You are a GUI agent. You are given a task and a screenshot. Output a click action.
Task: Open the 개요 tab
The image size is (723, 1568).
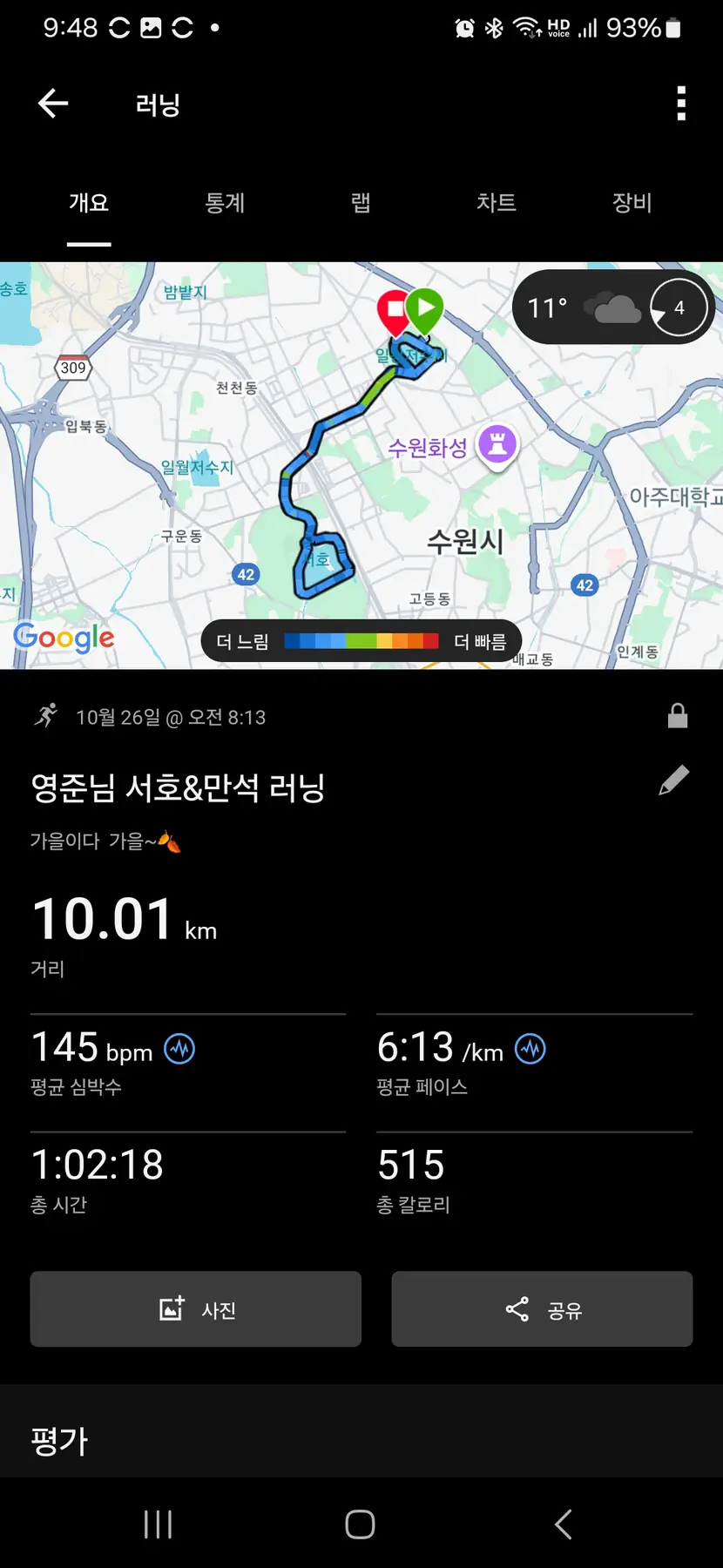[89, 203]
